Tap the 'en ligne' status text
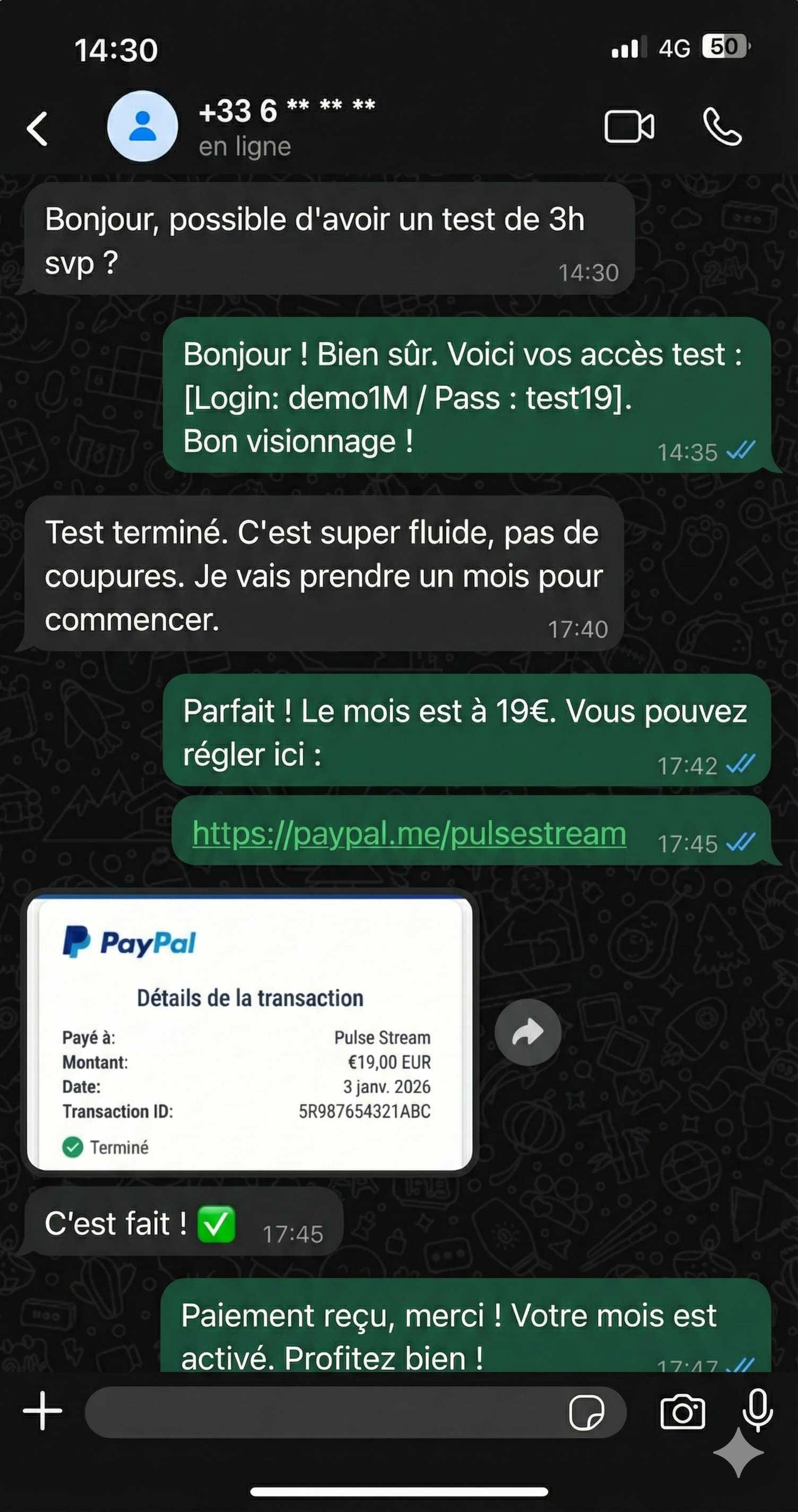Screen dimensions: 798x1512 [x=244, y=147]
